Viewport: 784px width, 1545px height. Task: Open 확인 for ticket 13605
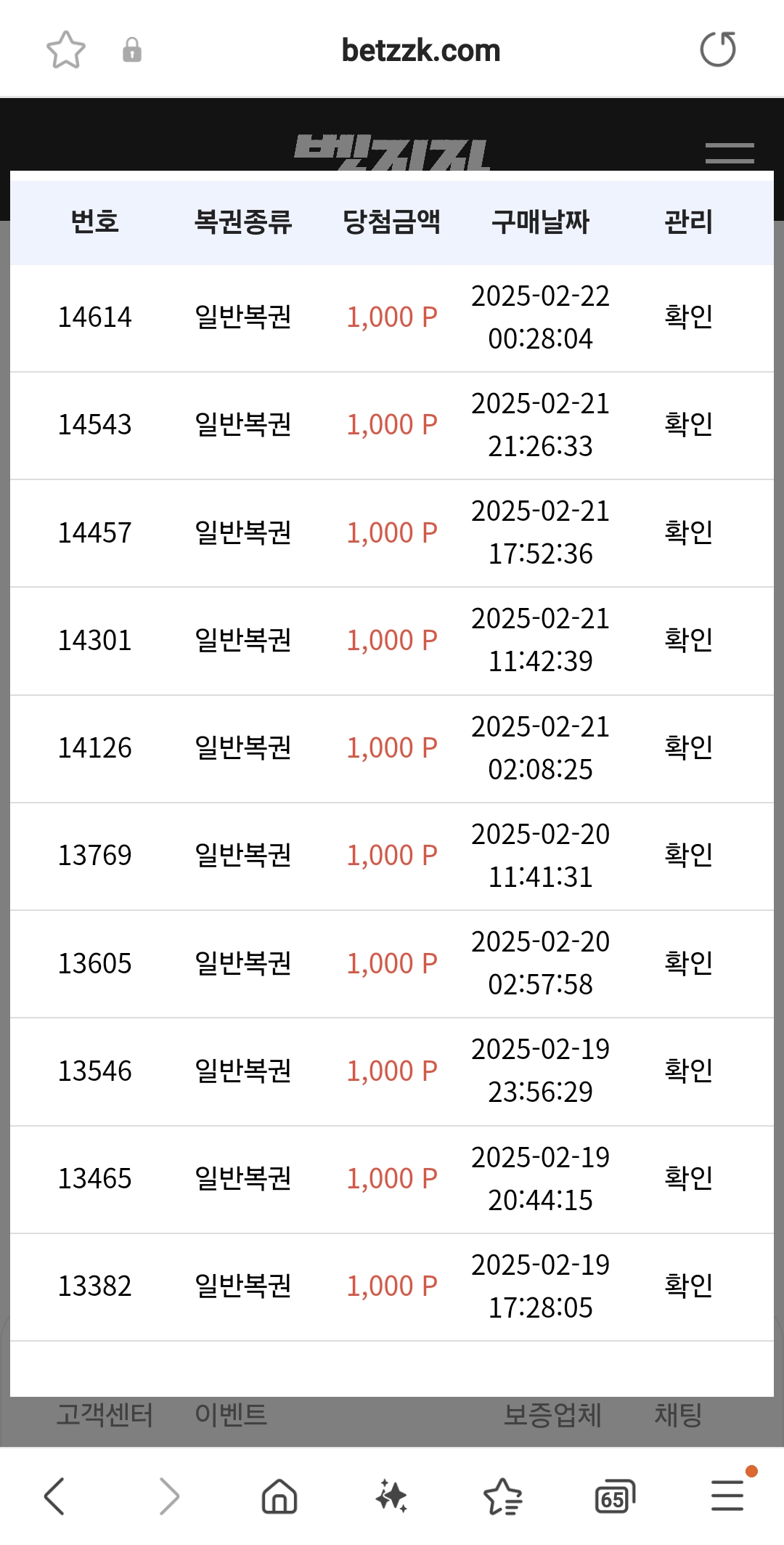[x=688, y=963]
